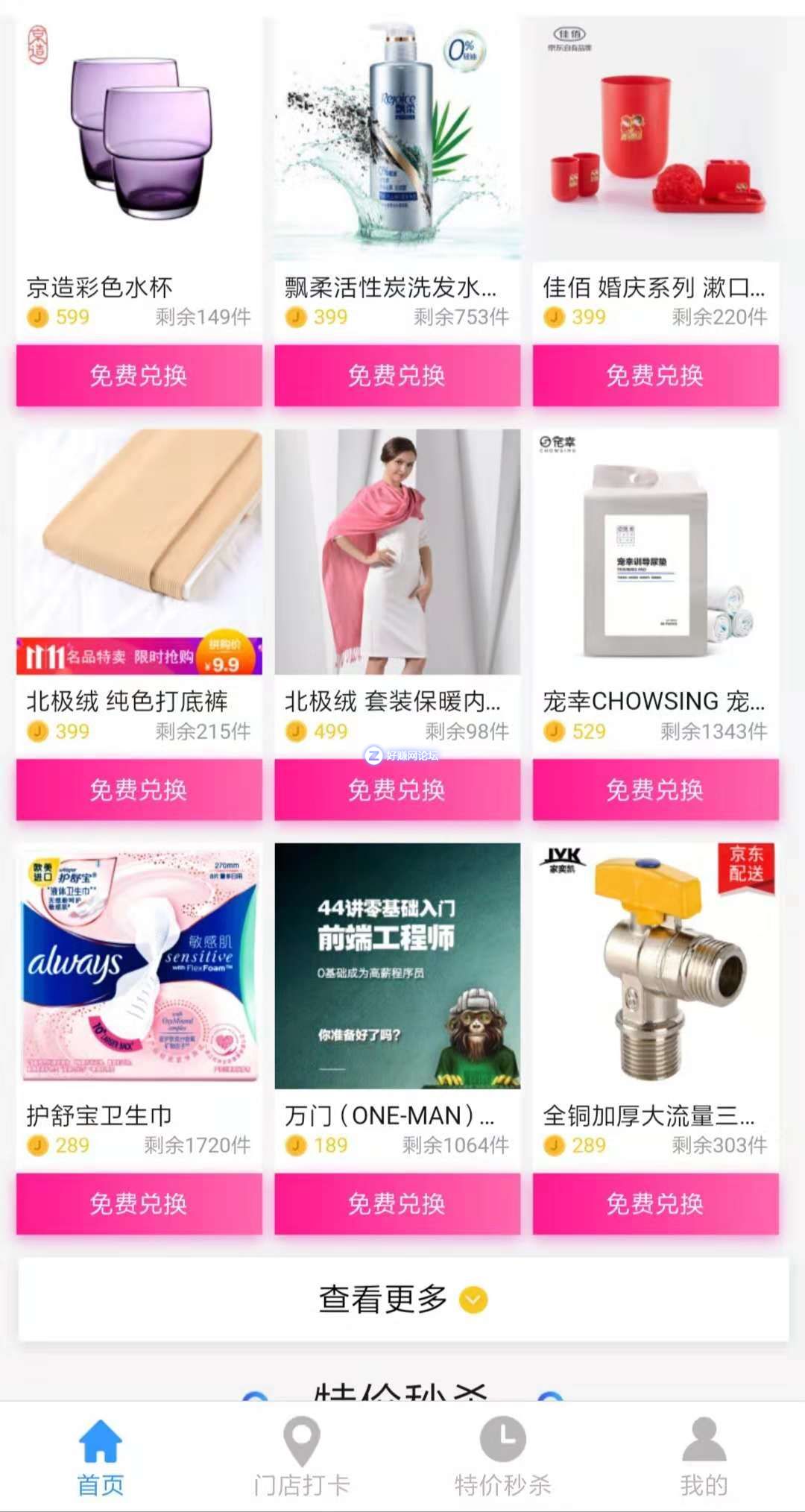Tap 免费兑换 under 宠幸CHOWSING
The width and height of the screenshot is (805, 1512).
coord(655,790)
